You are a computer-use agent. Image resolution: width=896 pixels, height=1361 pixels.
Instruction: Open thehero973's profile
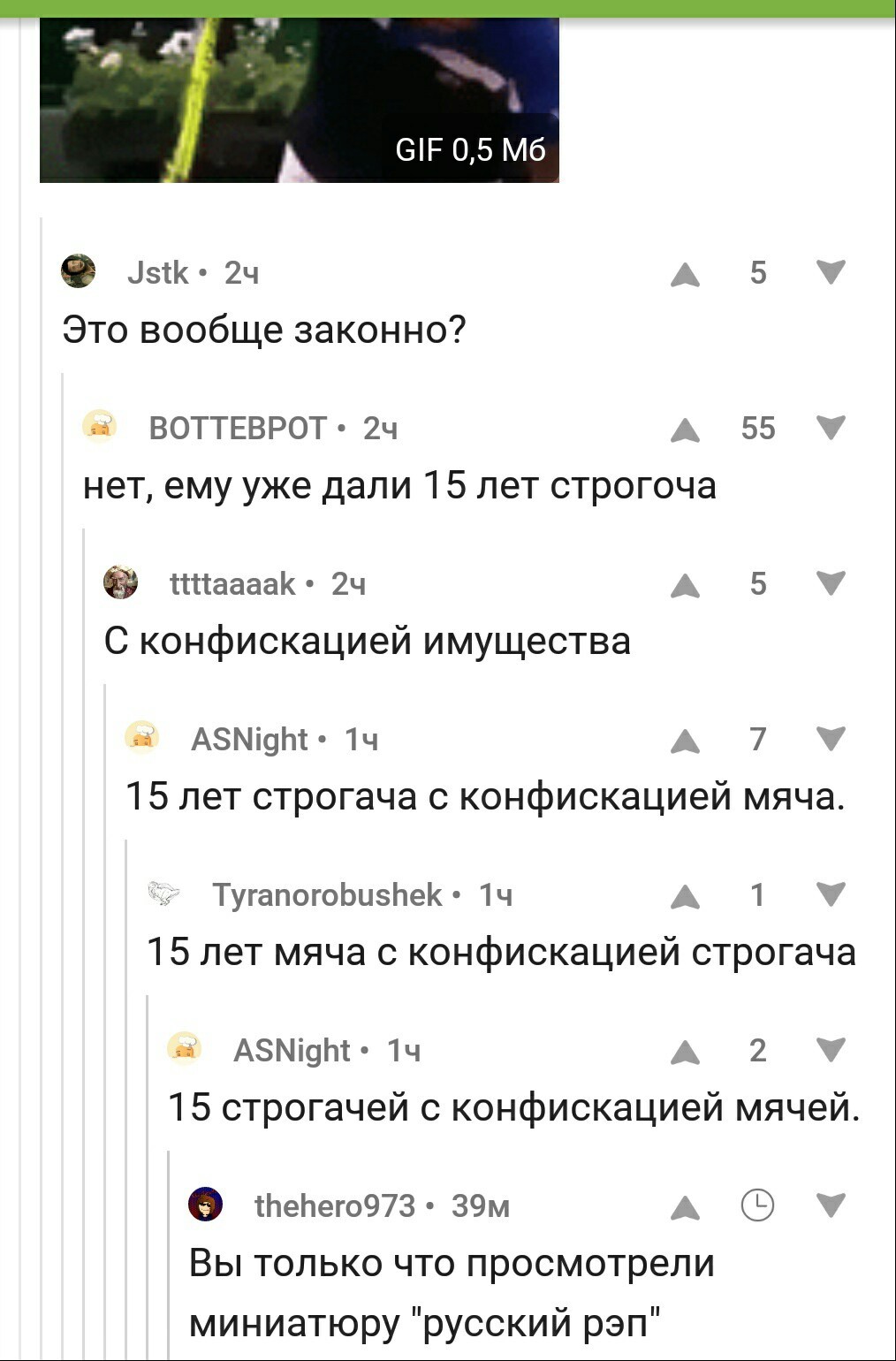[x=334, y=1205]
